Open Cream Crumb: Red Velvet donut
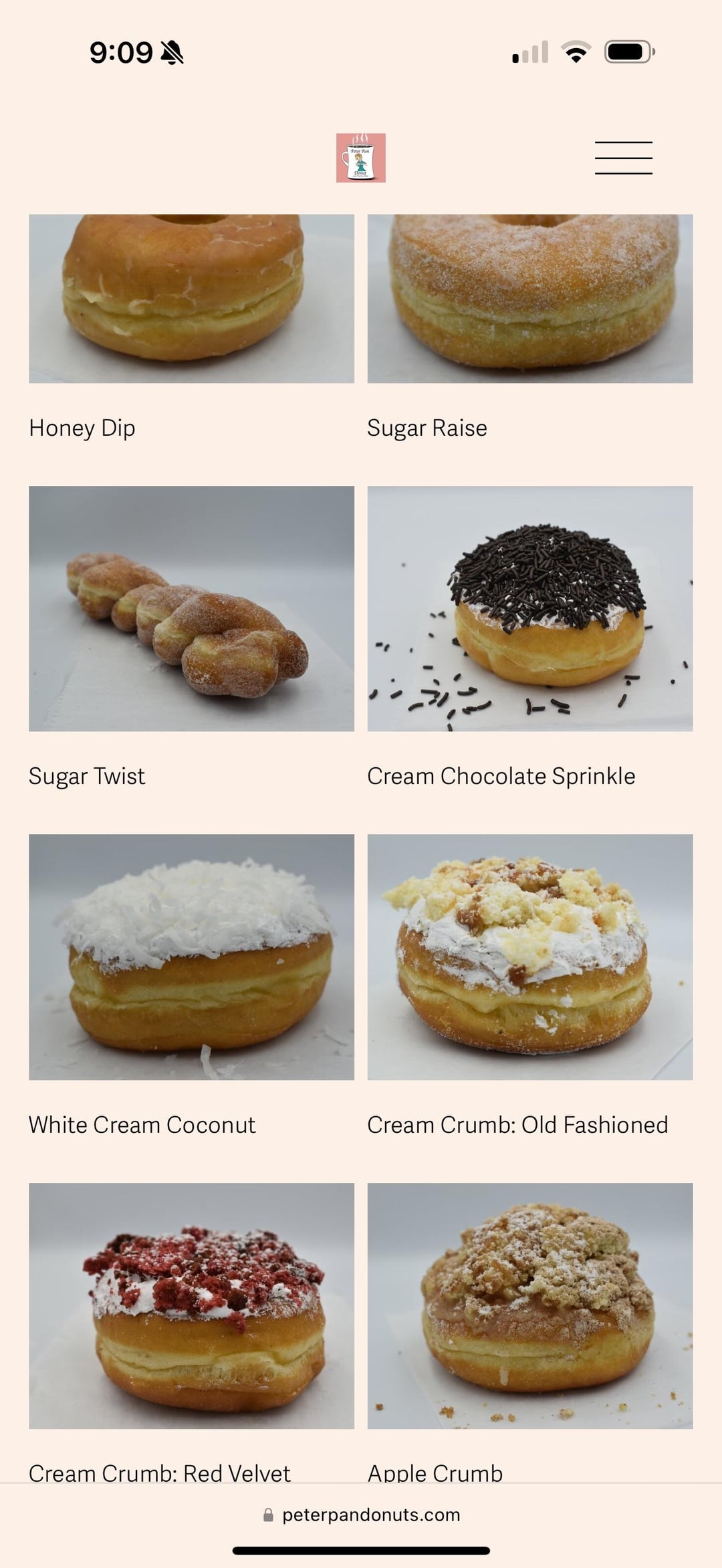The height and width of the screenshot is (1568, 722). click(191, 1305)
